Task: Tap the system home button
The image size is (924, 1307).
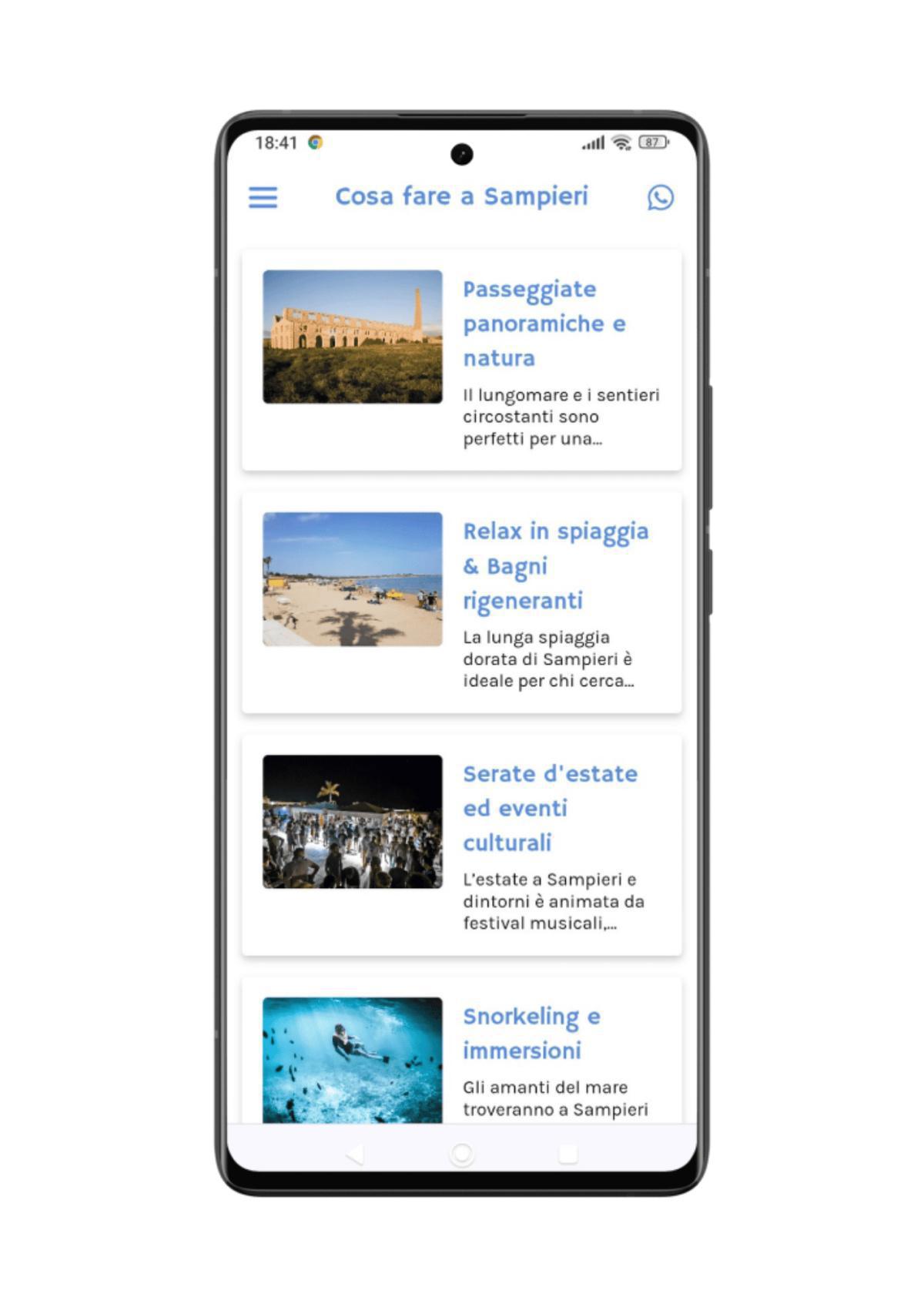Action: 462,1154
